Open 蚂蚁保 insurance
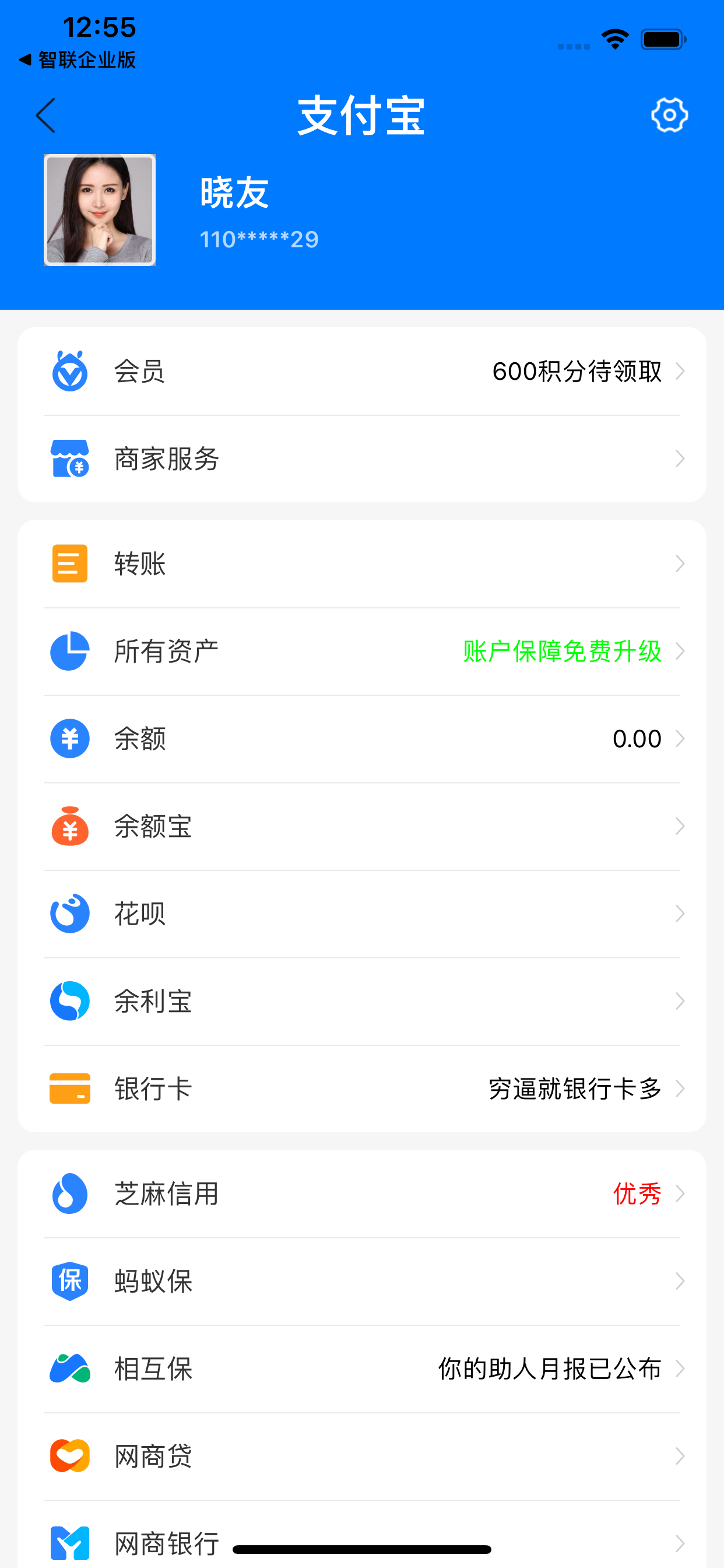This screenshot has height=1568, width=724. pos(361,1282)
